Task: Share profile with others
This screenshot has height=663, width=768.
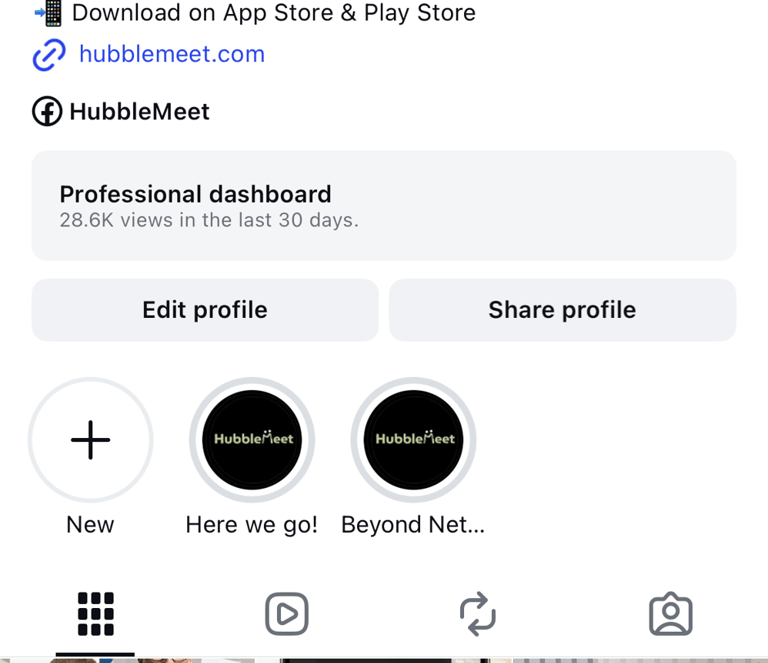Action: click(x=562, y=310)
